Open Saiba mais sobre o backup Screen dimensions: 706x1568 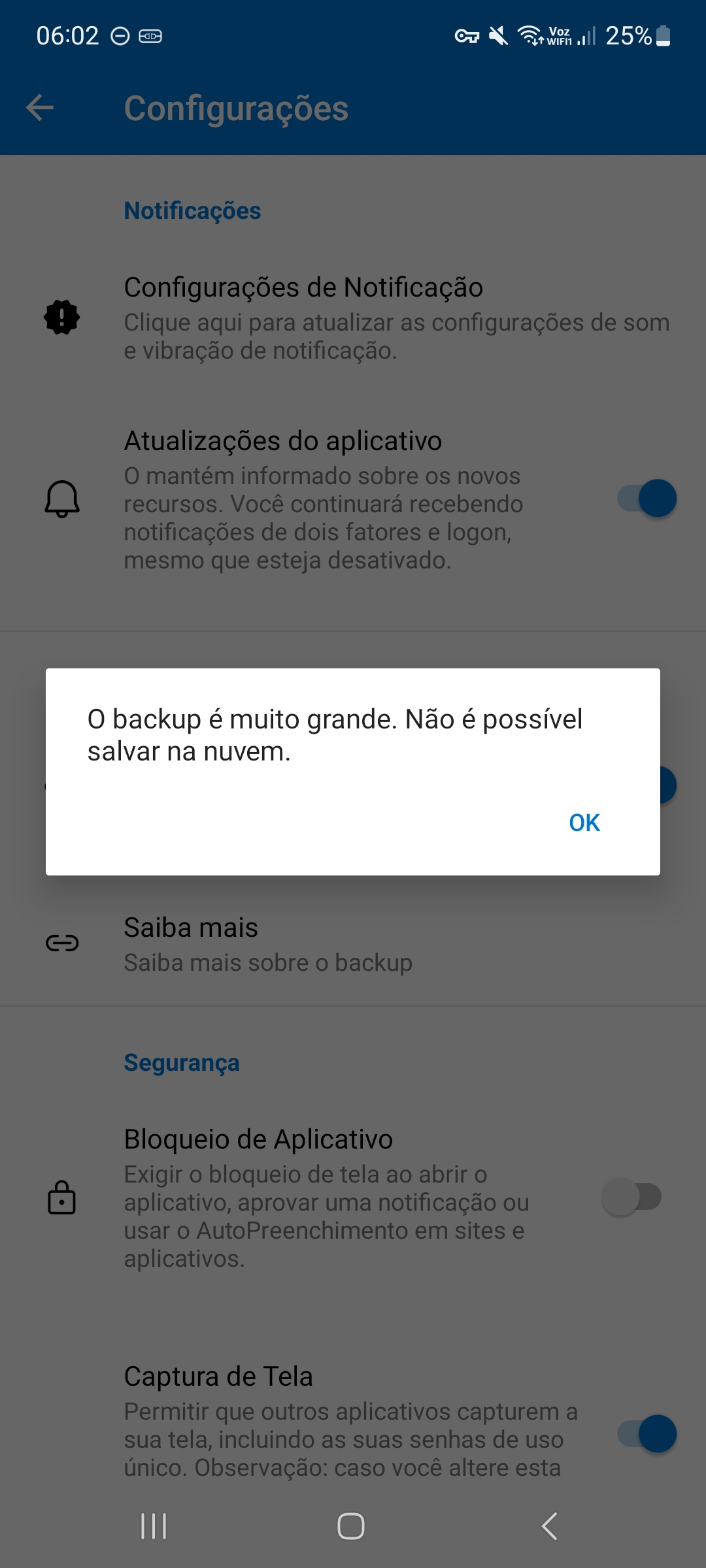(268, 943)
